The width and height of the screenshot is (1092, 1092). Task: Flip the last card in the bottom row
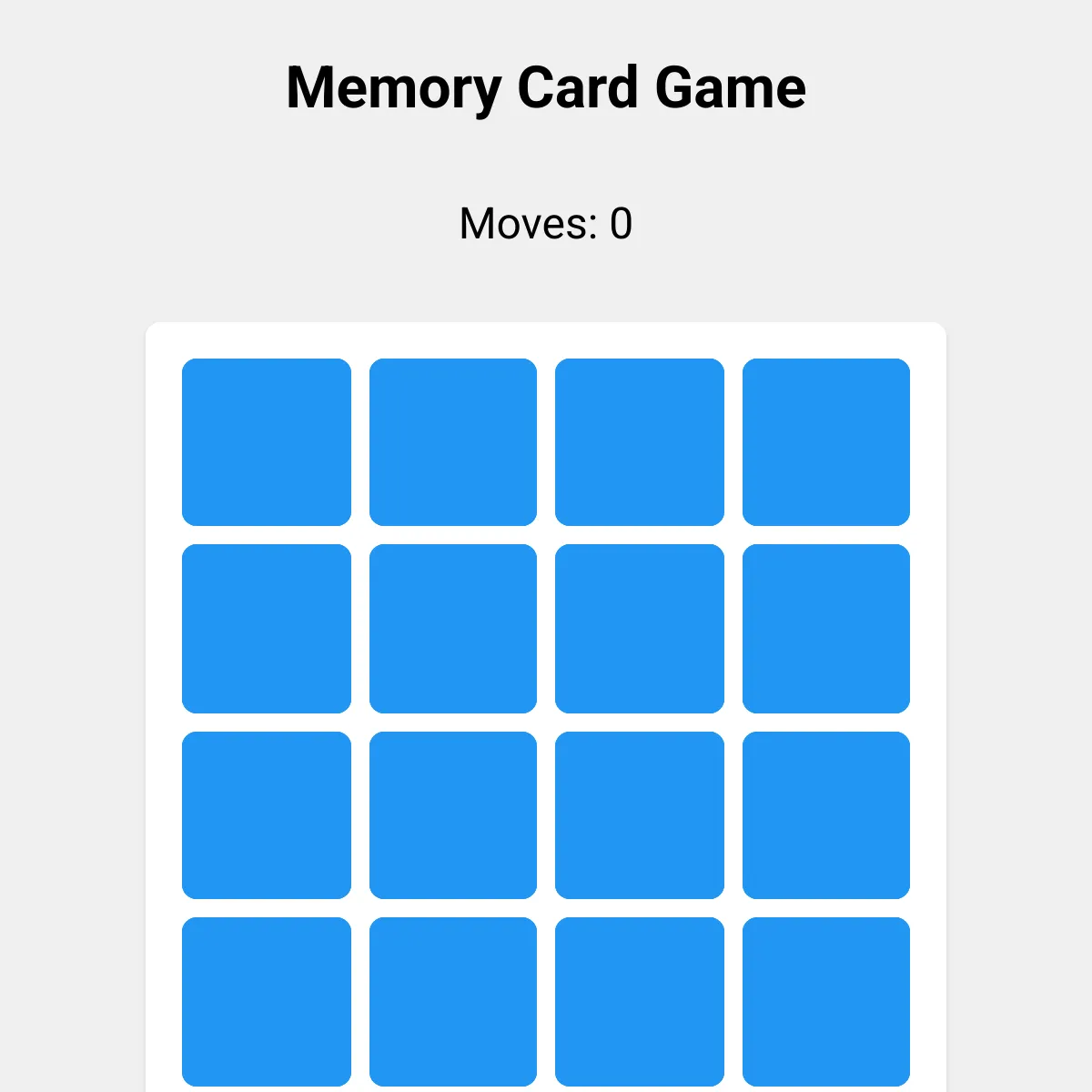tap(826, 1001)
